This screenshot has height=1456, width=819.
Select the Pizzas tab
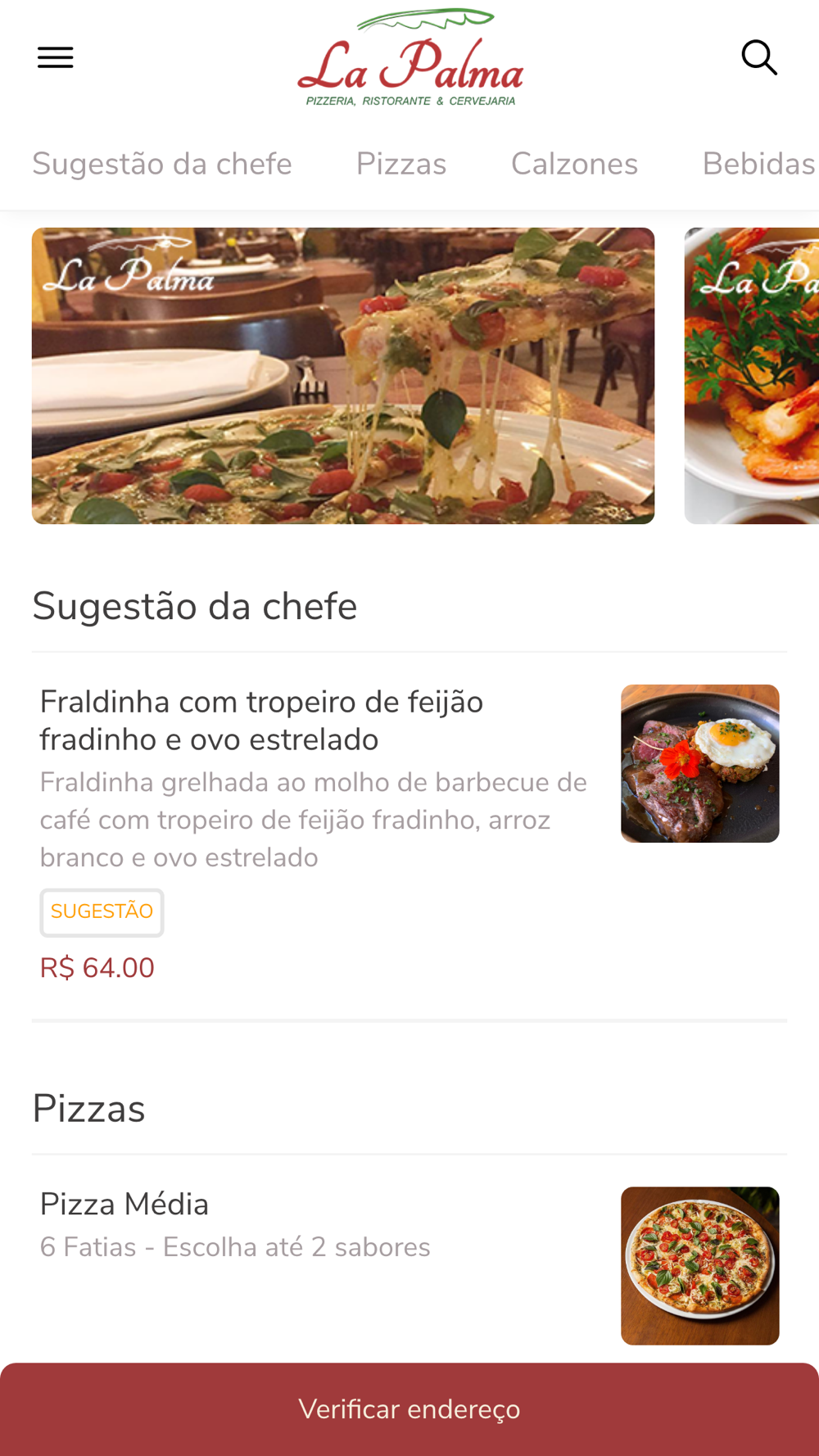[401, 164]
